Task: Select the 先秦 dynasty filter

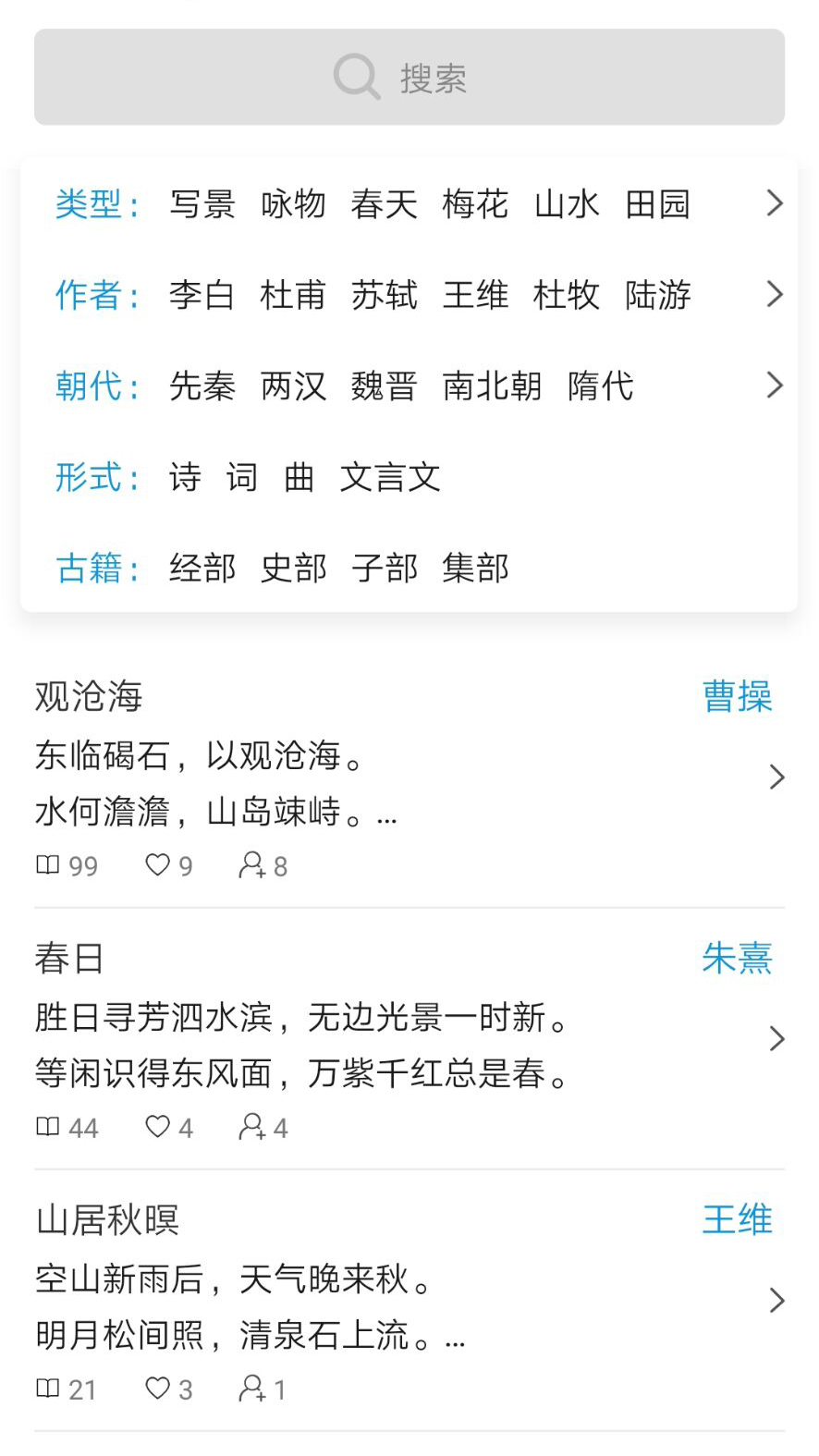Action: coord(202,385)
